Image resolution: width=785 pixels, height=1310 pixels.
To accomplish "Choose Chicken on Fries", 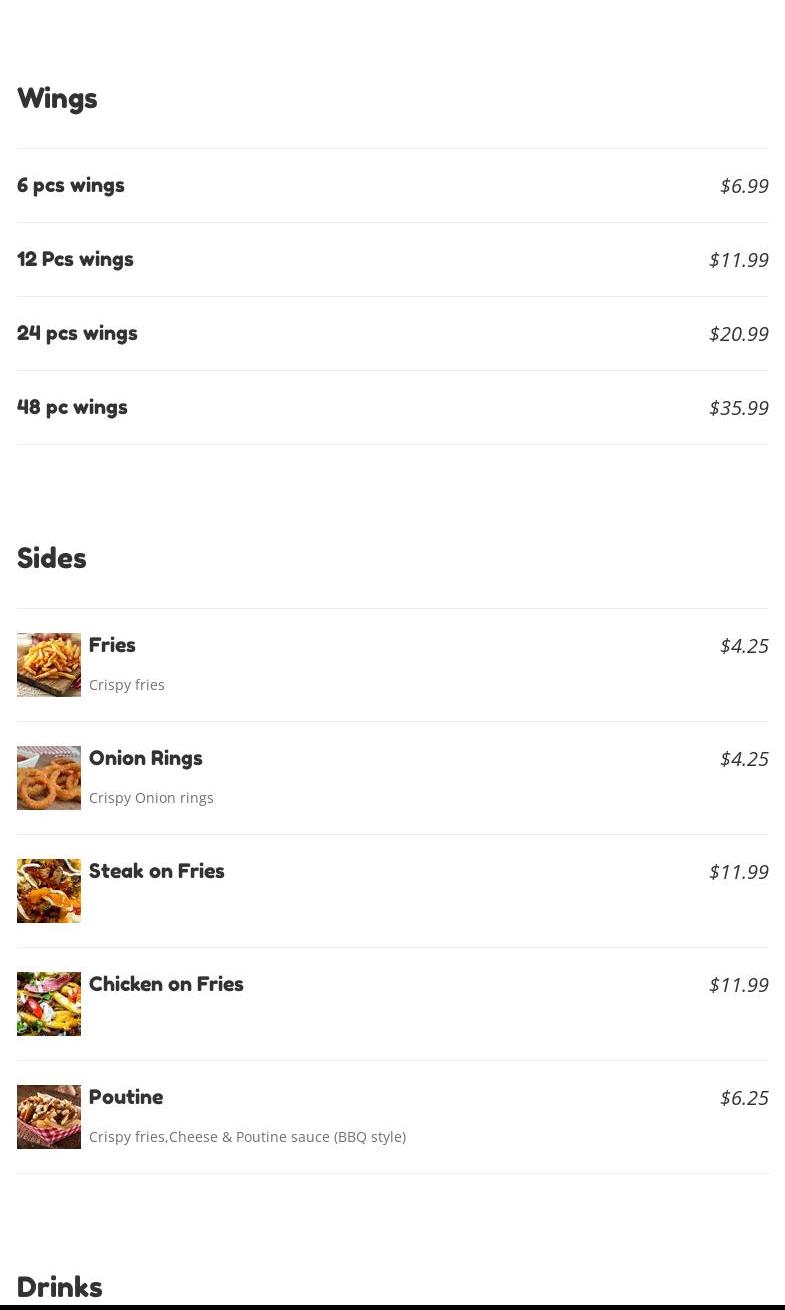I will coord(166,985).
